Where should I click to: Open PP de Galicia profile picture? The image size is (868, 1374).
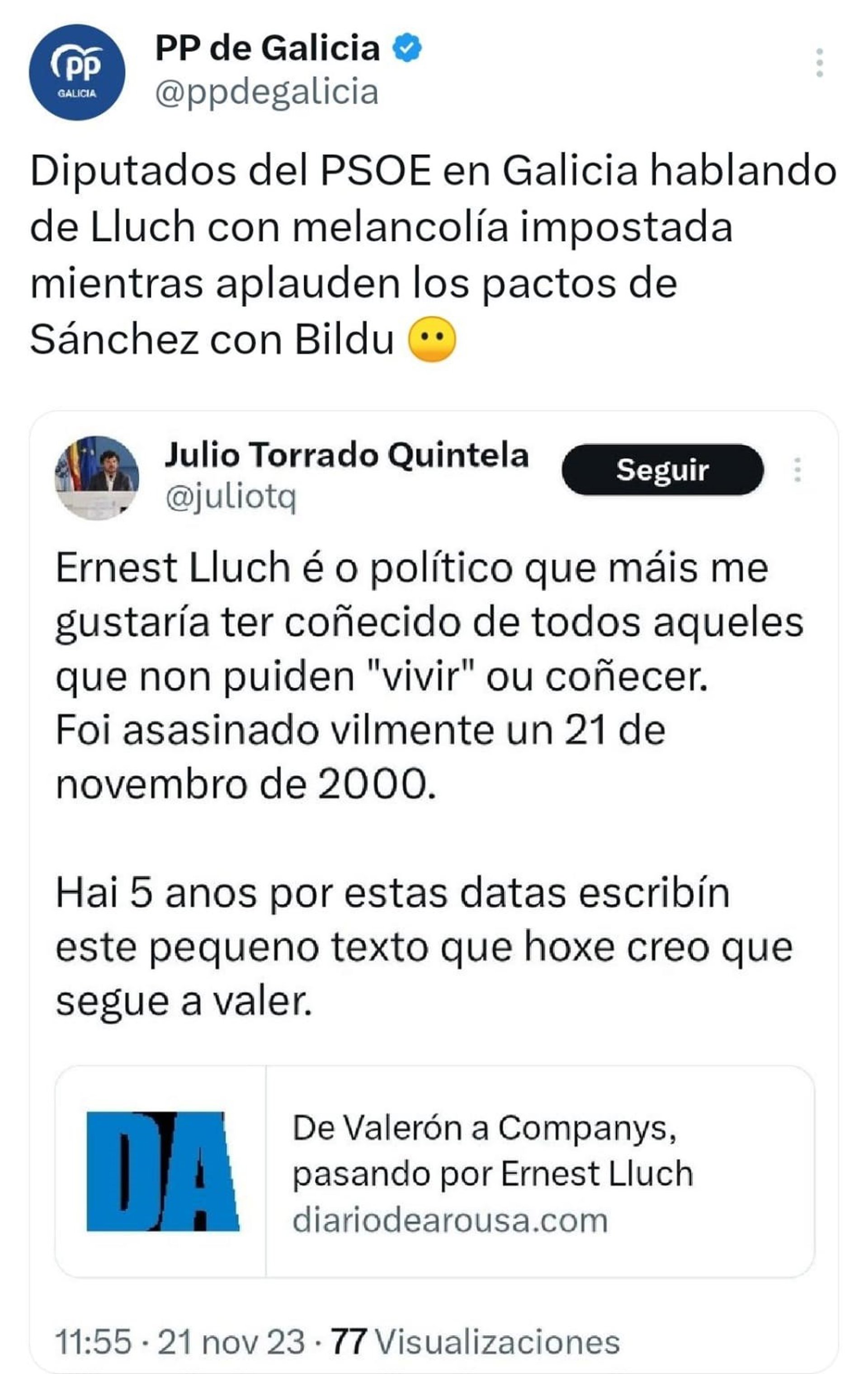click(x=77, y=72)
